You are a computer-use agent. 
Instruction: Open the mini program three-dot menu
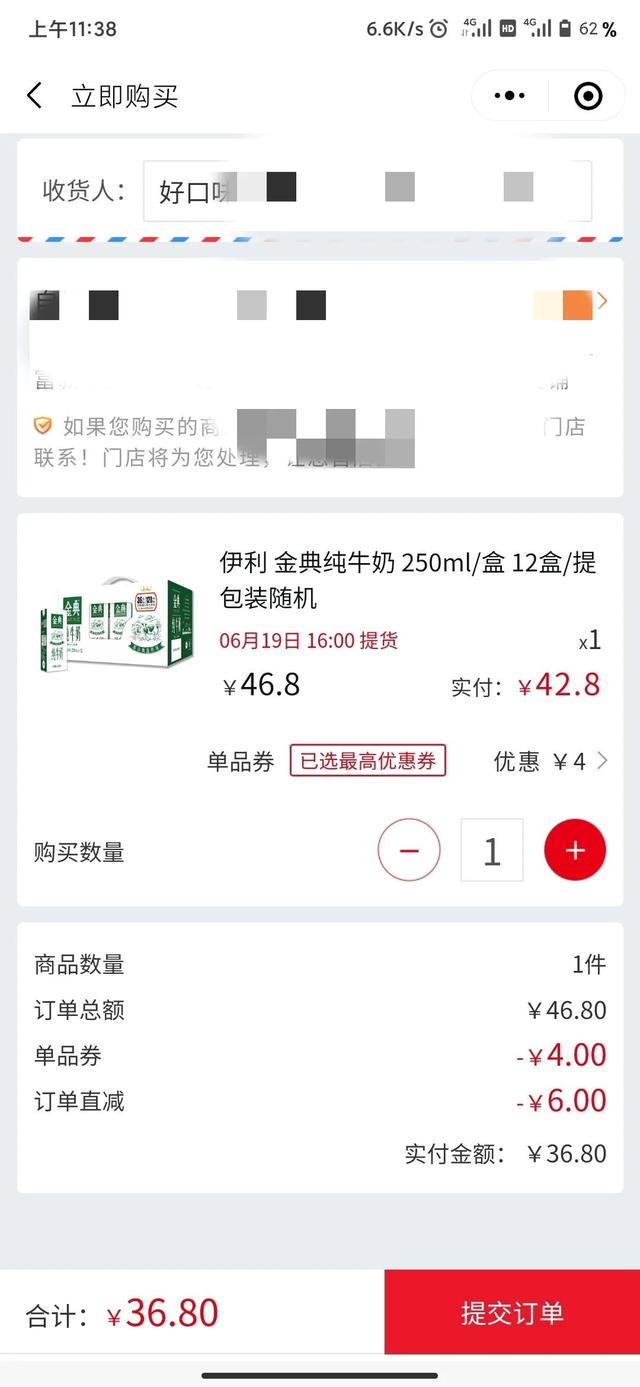(x=510, y=96)
